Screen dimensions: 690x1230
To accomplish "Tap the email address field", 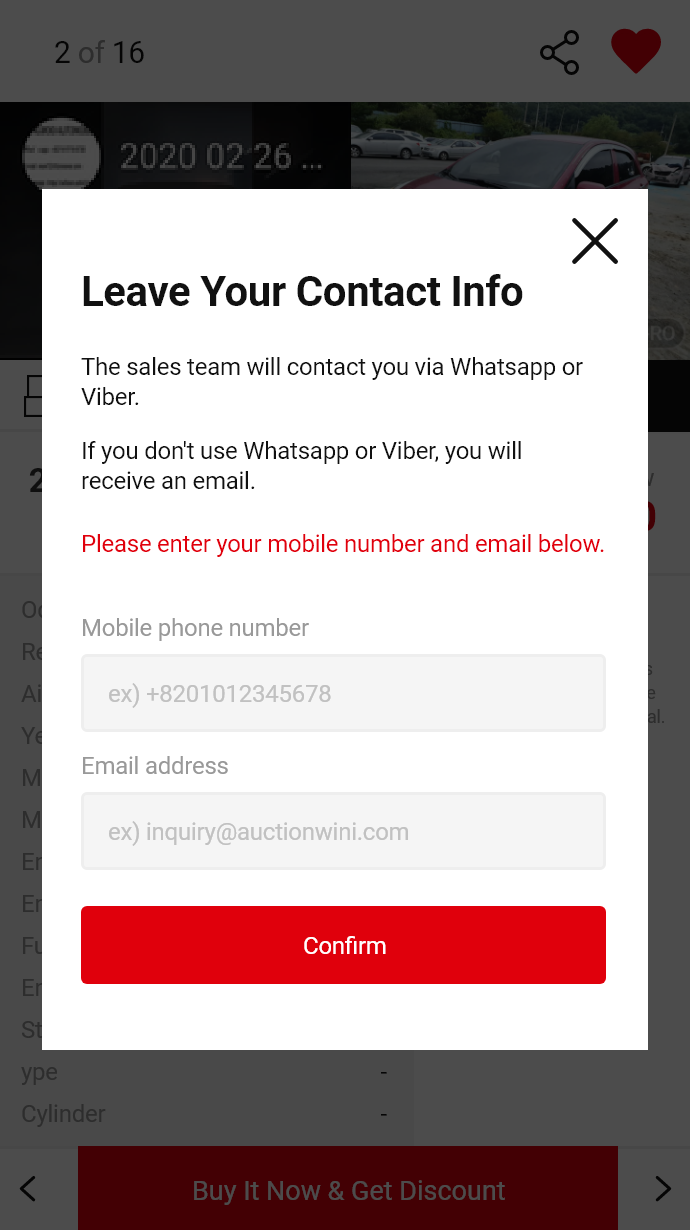I will 343,831.
